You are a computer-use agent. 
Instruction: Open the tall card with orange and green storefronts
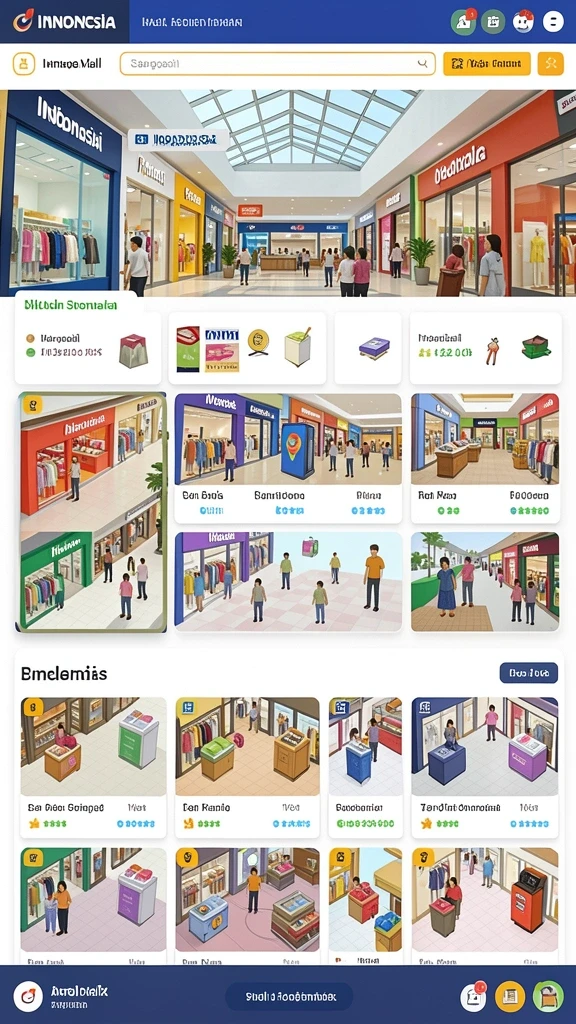[x=91, y=512]
